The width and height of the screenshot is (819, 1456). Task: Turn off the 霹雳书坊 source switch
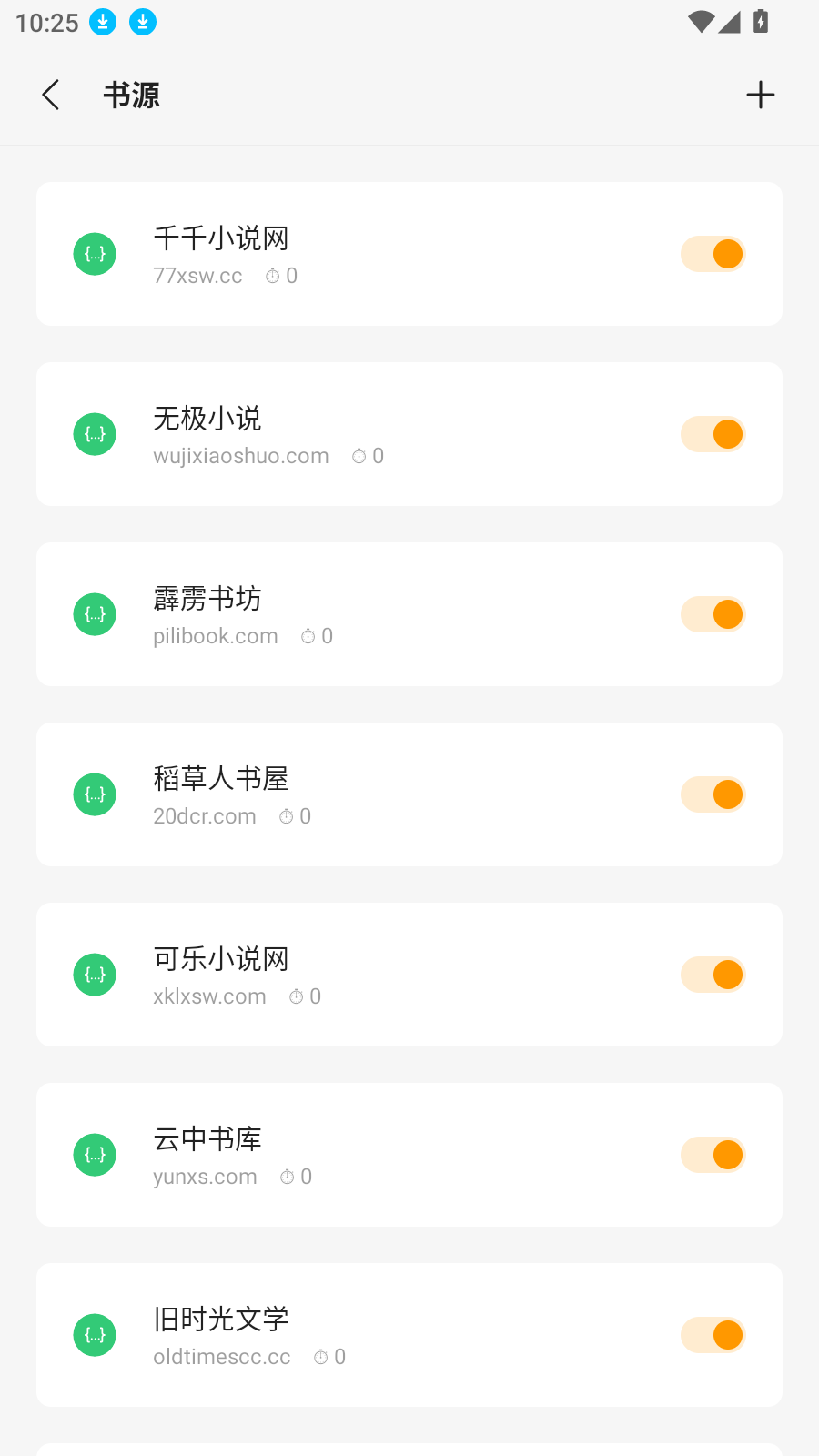(x=713, y=614)
